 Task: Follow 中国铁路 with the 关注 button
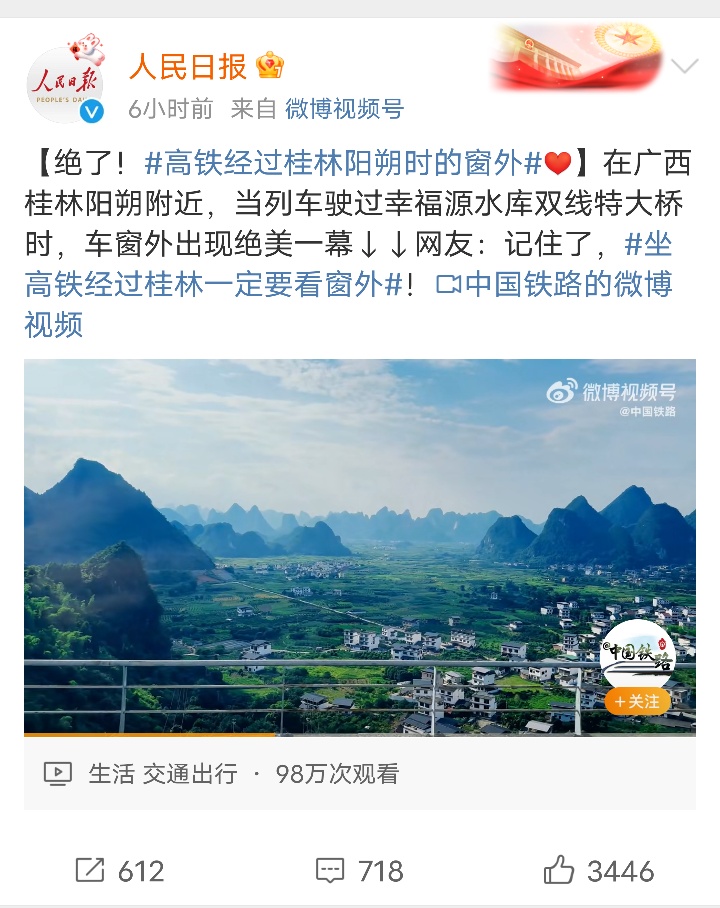click(638, 701)
